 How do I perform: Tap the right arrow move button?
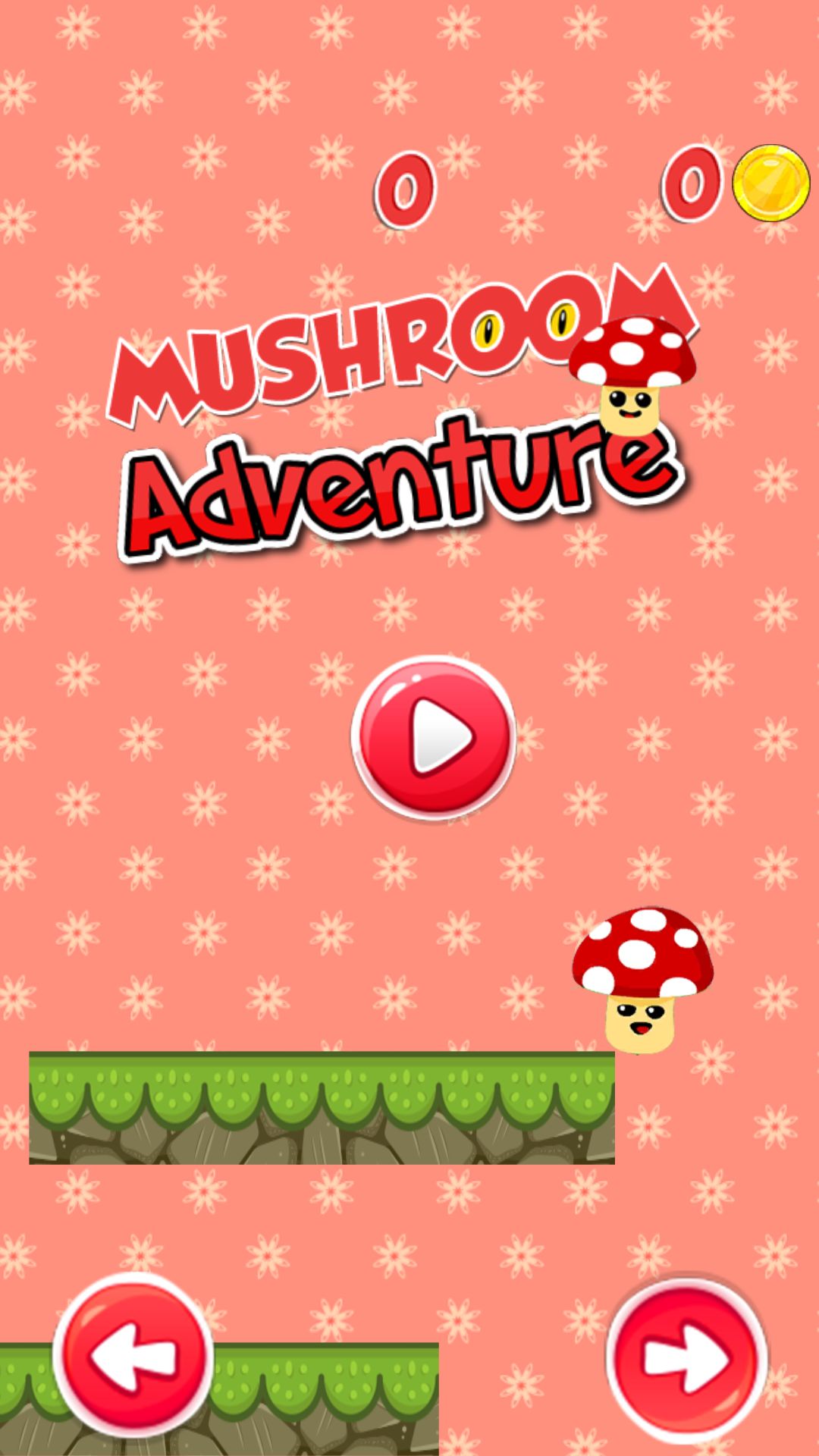[x=686, y=1359]
